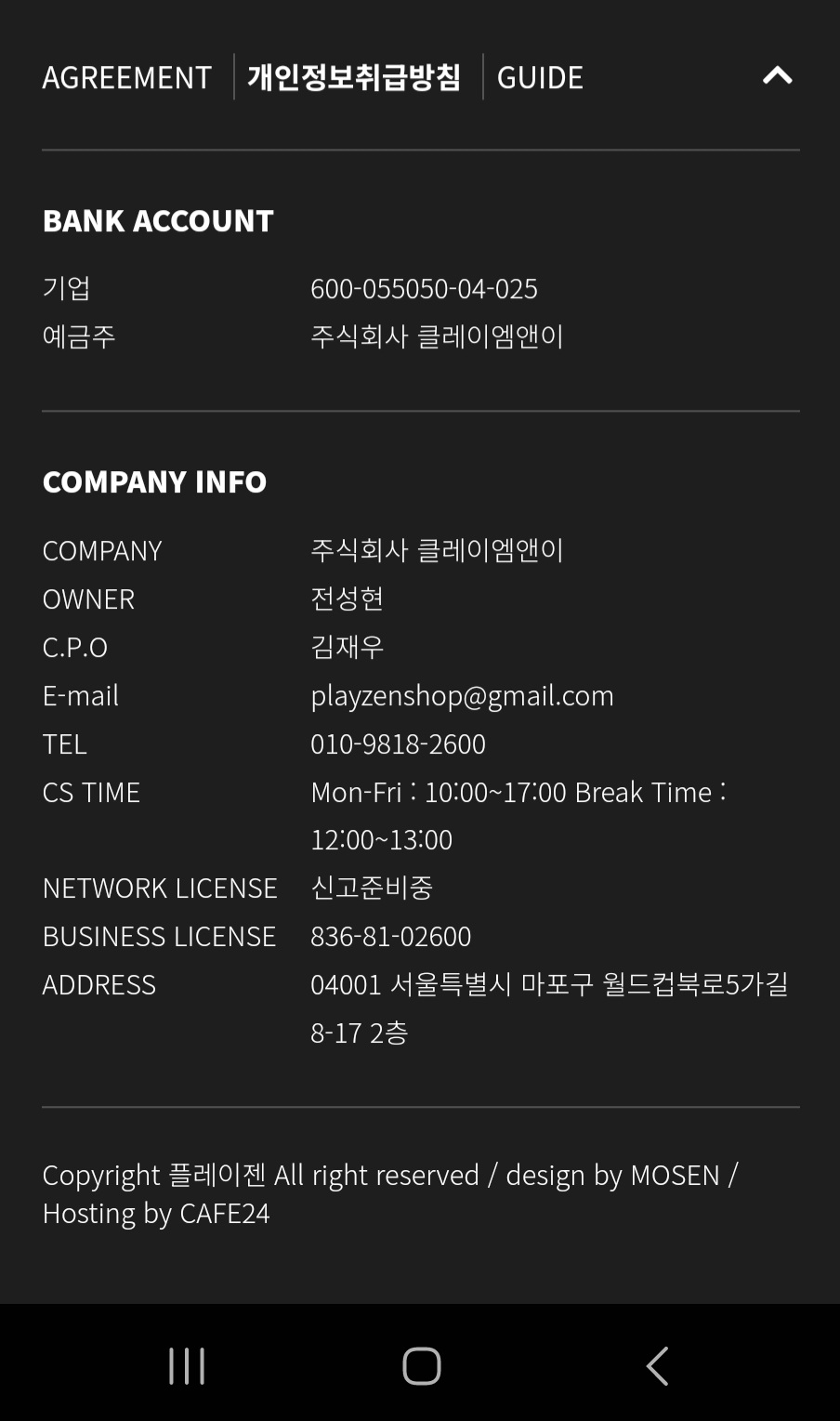Open 개인정보취급방침 privacy policy link
The height and width of the screenshot is (1421, 840).
pos(354,77)
